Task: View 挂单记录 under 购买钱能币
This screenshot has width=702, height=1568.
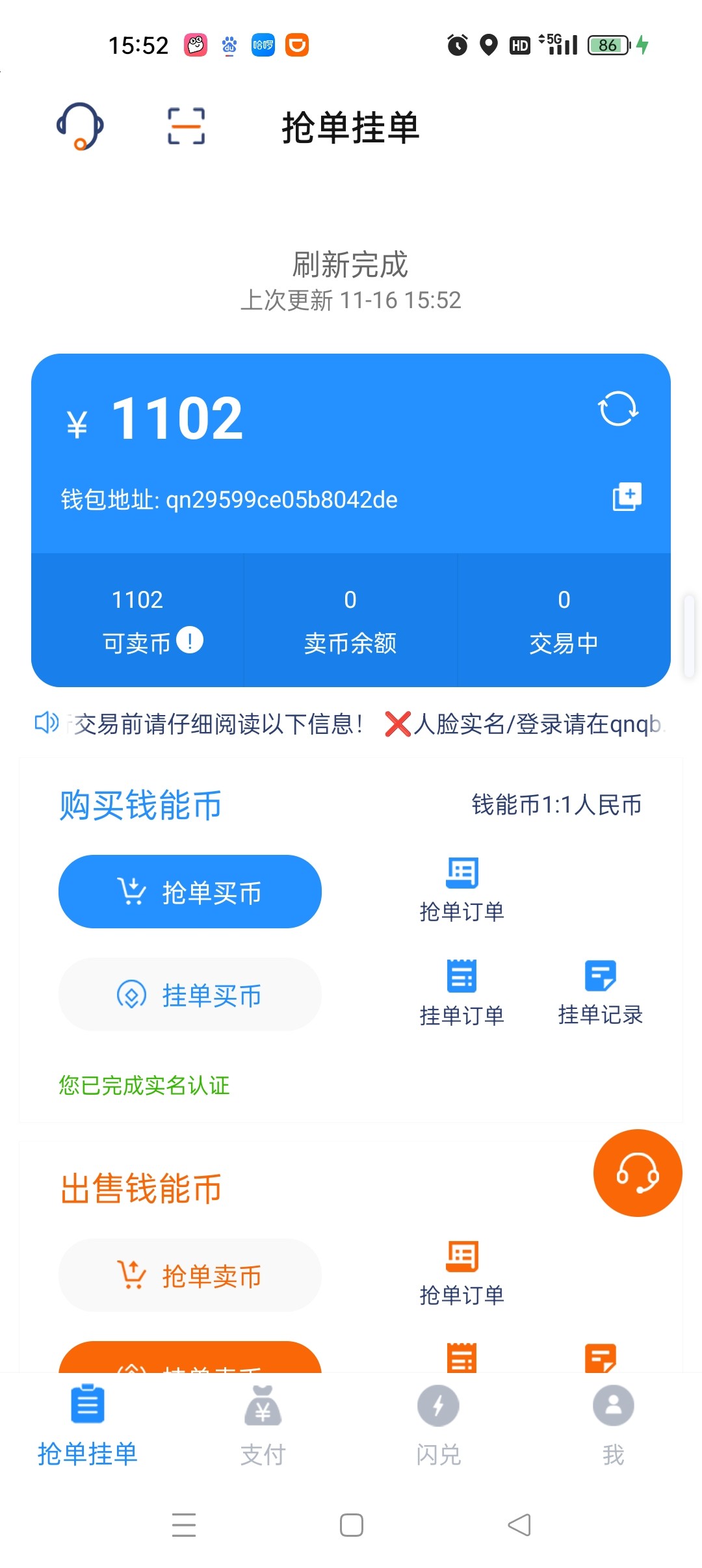Action: [601, 993]
